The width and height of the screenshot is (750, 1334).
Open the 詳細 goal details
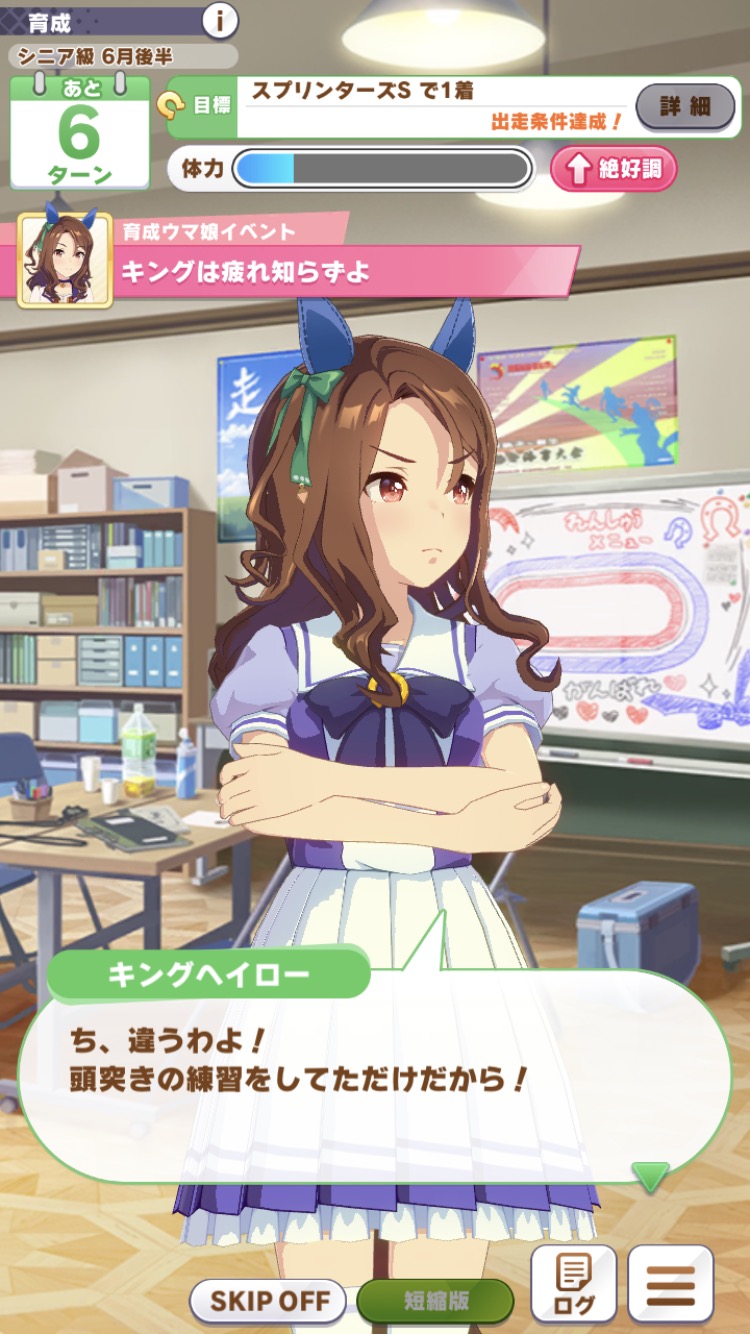coord(684,107)
